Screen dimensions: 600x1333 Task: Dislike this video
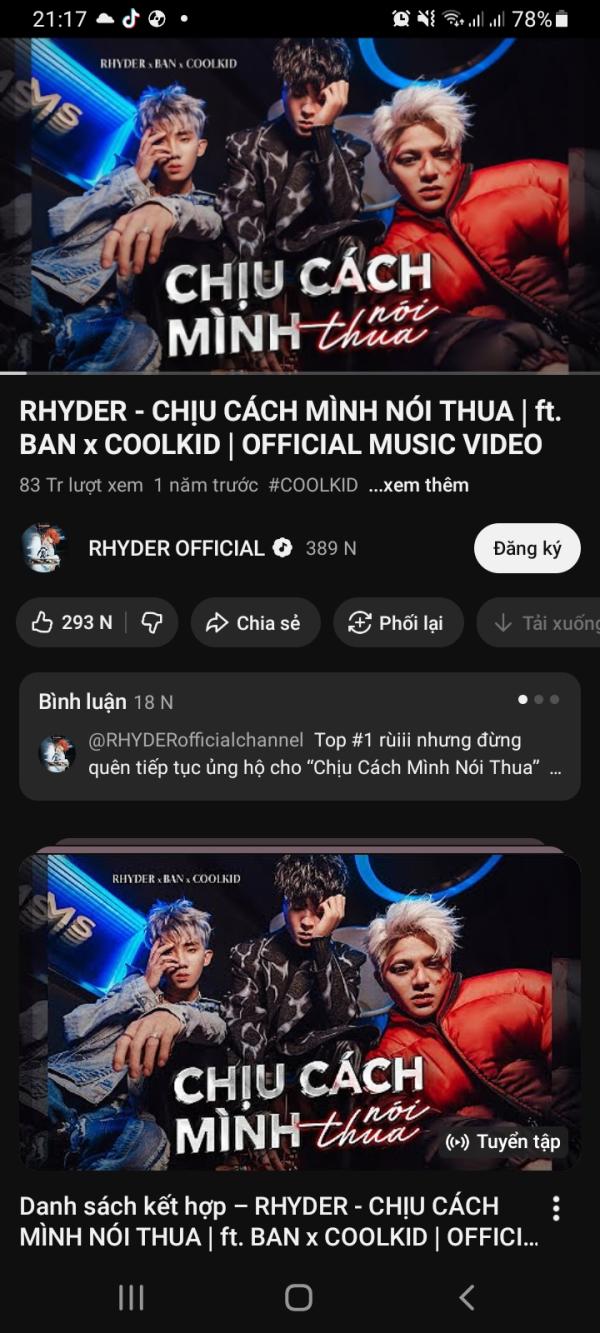pos(152,623)
